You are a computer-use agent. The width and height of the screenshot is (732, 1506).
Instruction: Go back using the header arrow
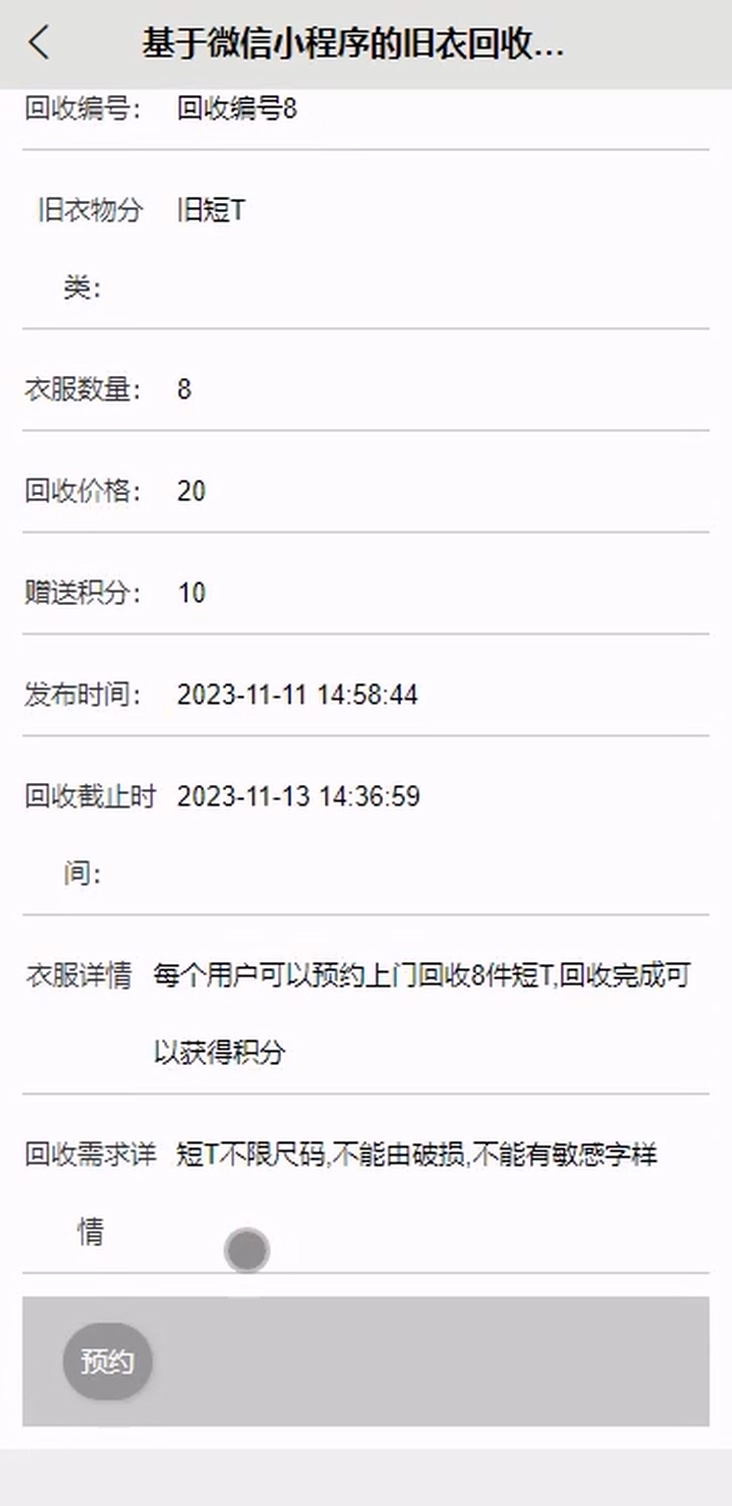39,44
